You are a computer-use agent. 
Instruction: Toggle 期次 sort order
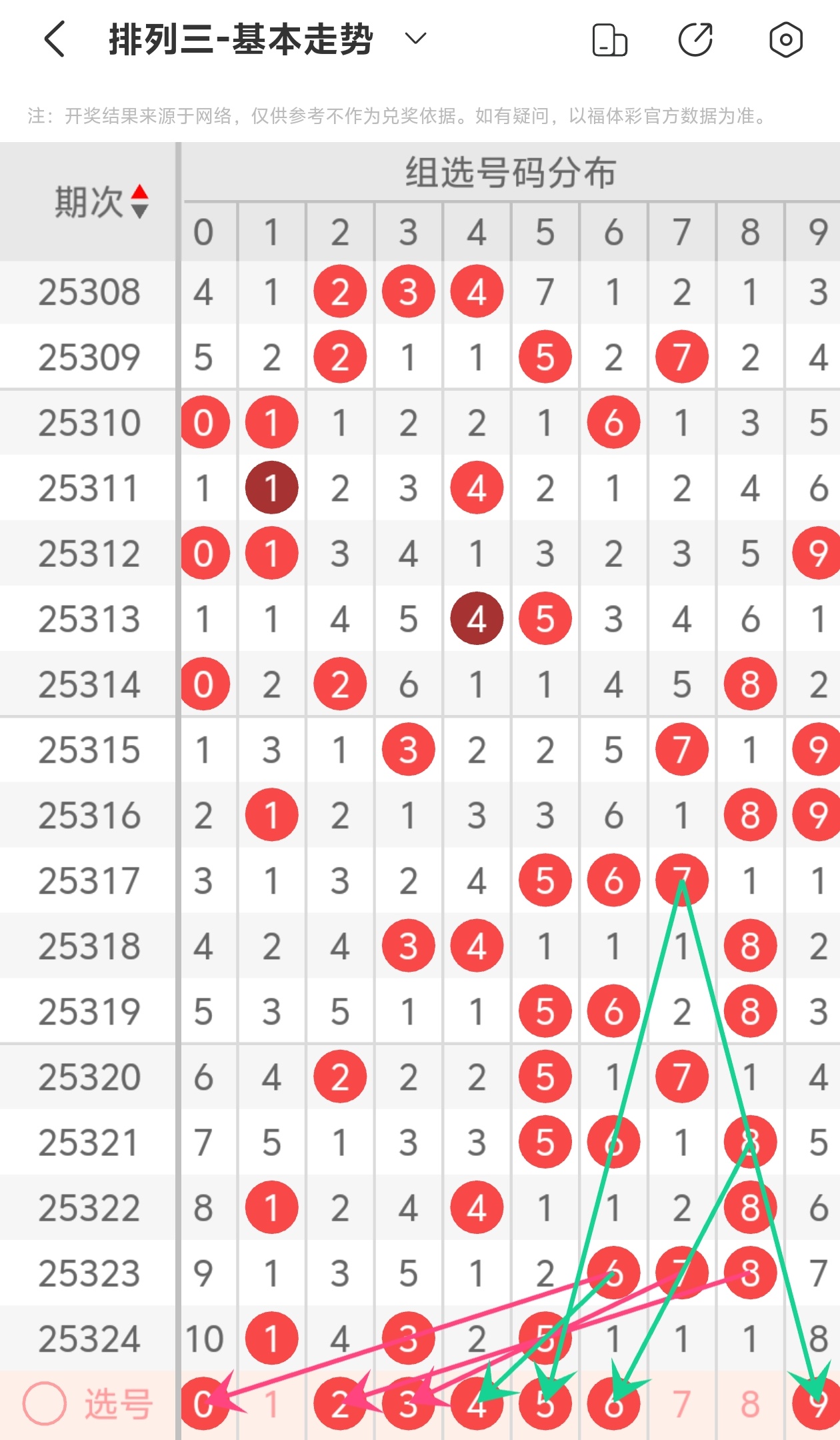(x=139, y=201)
